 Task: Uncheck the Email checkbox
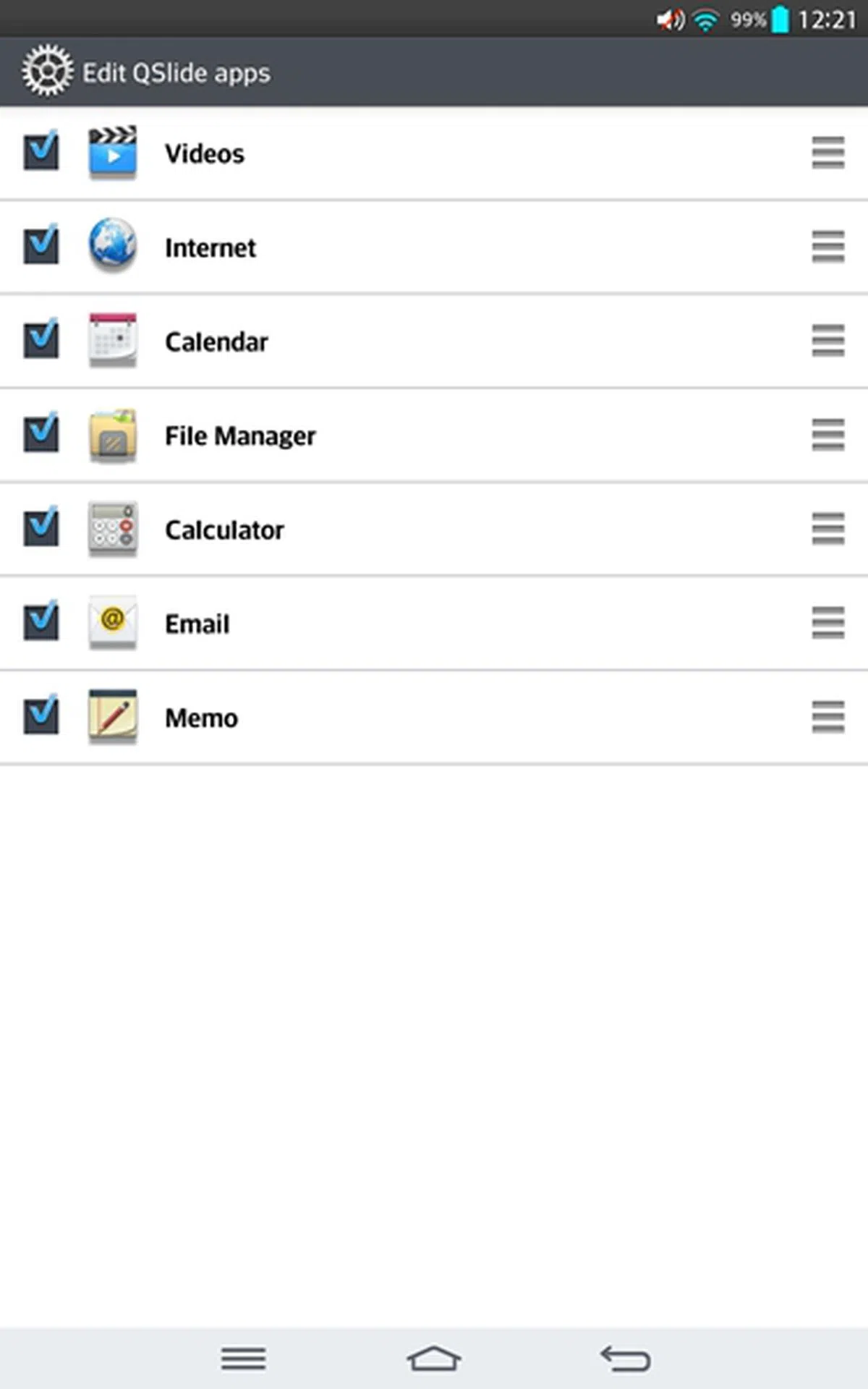coord(41,622)
